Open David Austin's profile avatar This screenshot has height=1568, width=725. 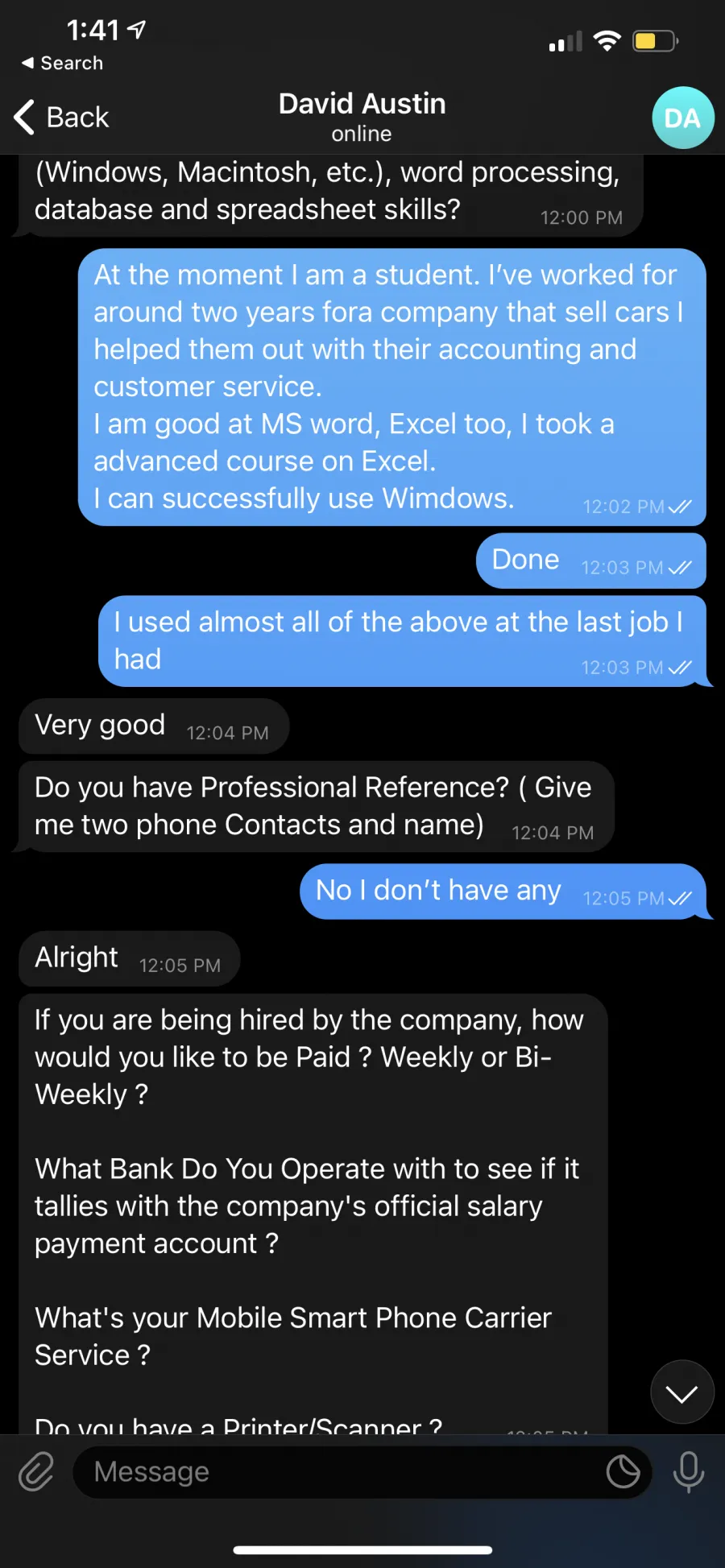click(682, 118)
